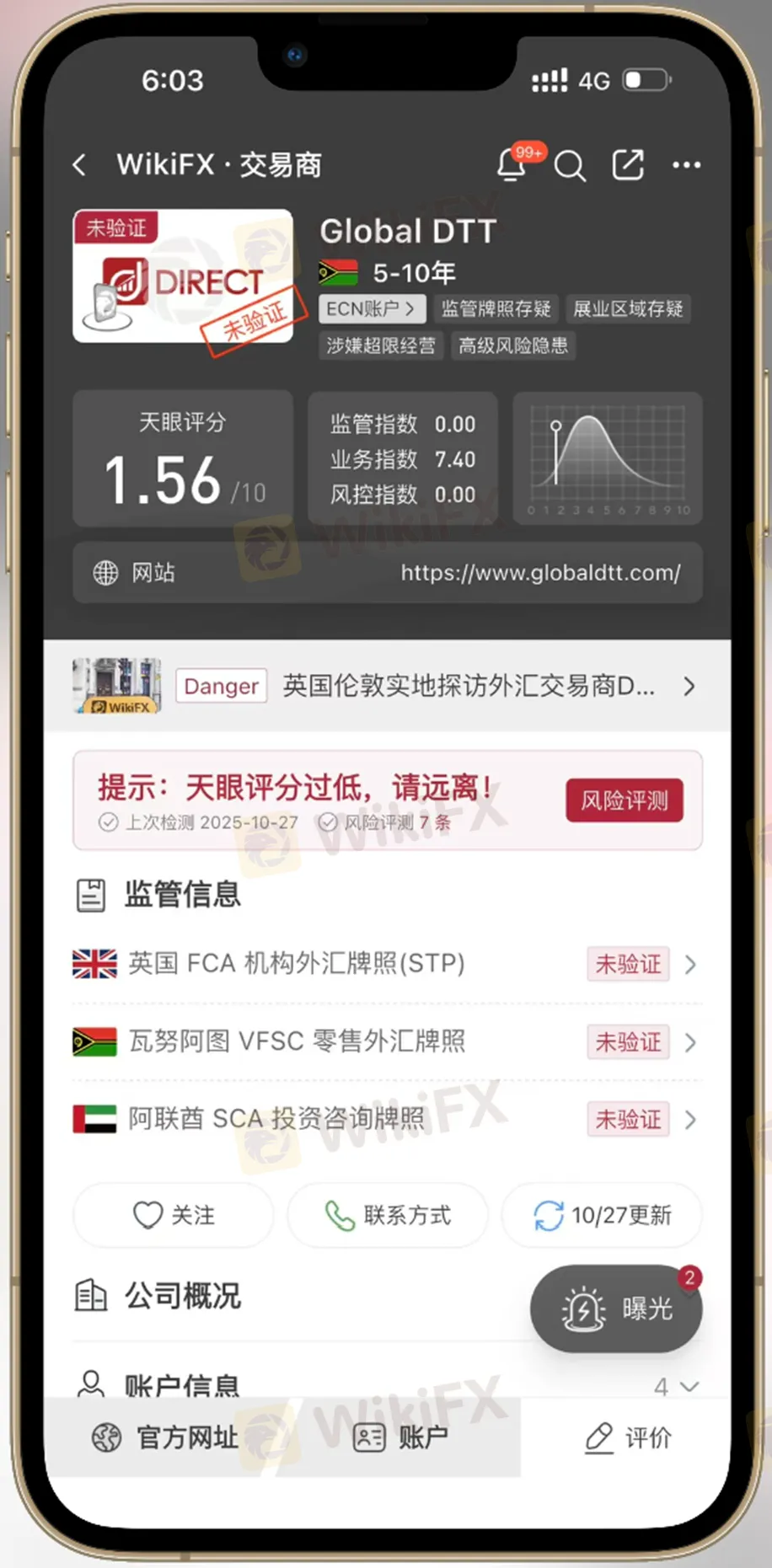Open the overflow menu
Viewport: 772px width, 1568px height.
(686, 165)
